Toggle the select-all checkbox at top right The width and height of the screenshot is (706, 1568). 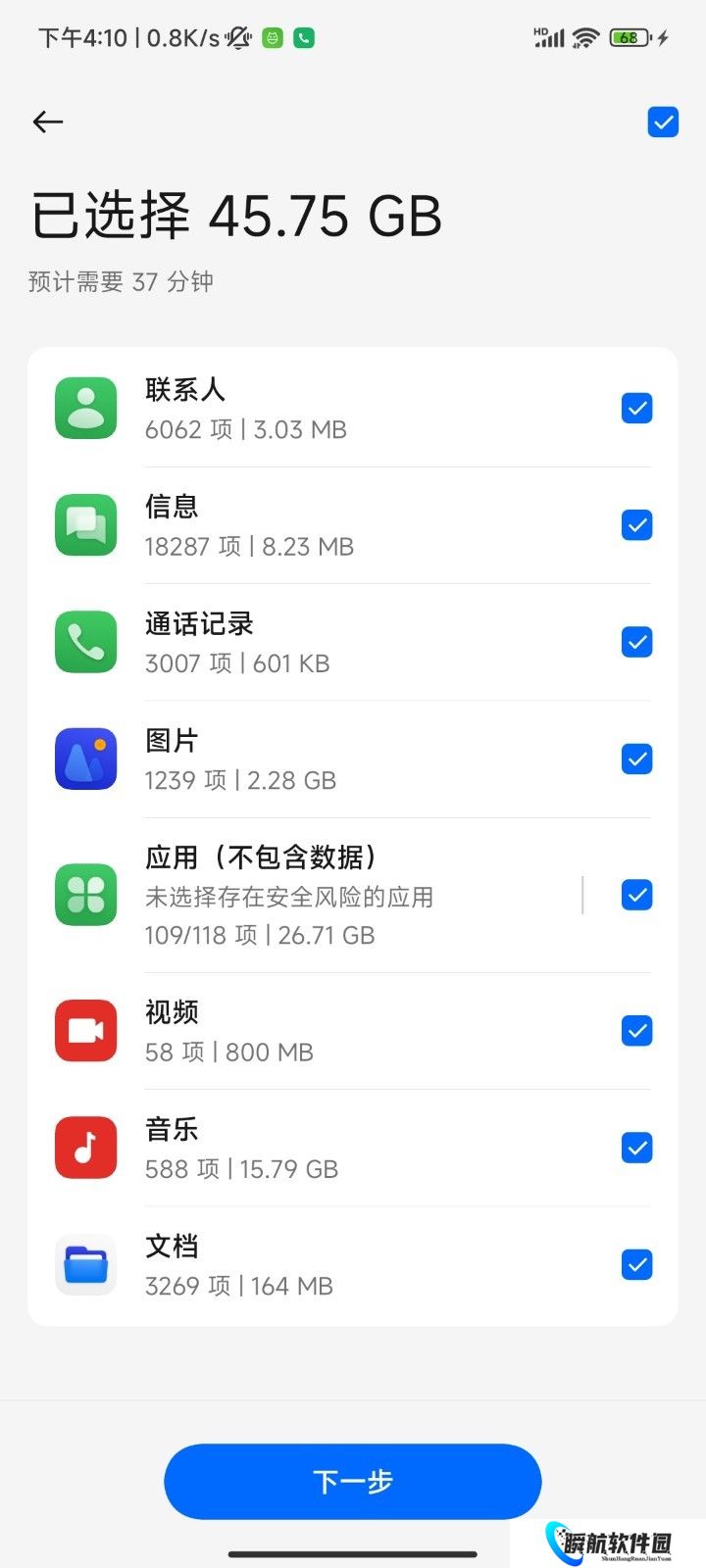coord(663,122)
